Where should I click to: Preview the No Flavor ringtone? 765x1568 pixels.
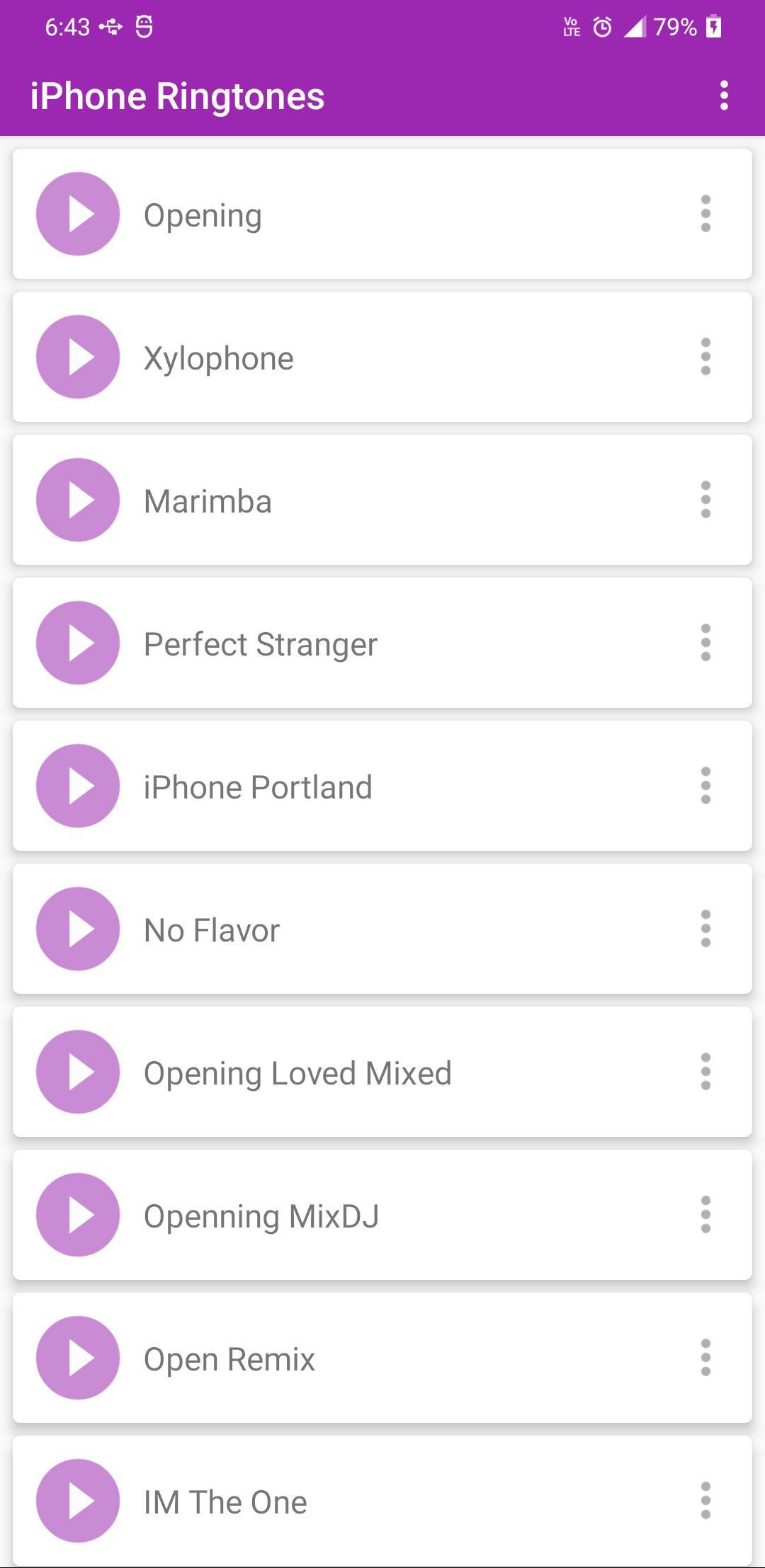[x=78, y=929]
